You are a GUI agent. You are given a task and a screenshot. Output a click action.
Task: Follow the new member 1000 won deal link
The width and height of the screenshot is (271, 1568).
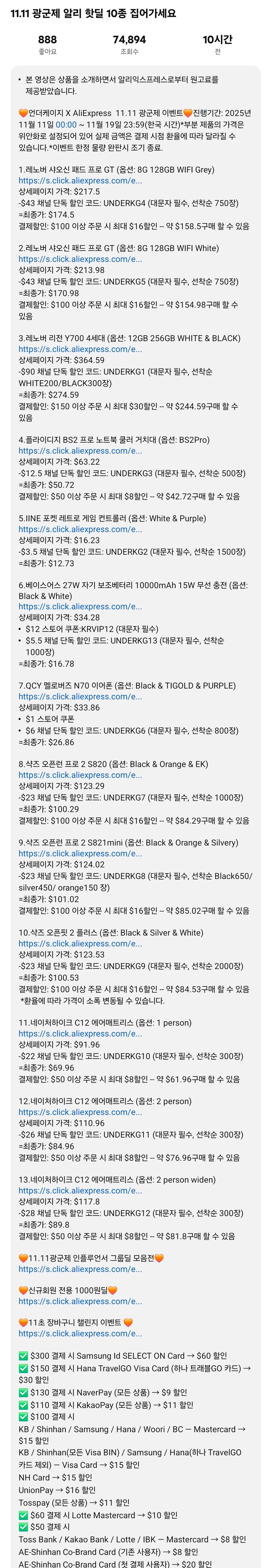[x=80, y=1301]
